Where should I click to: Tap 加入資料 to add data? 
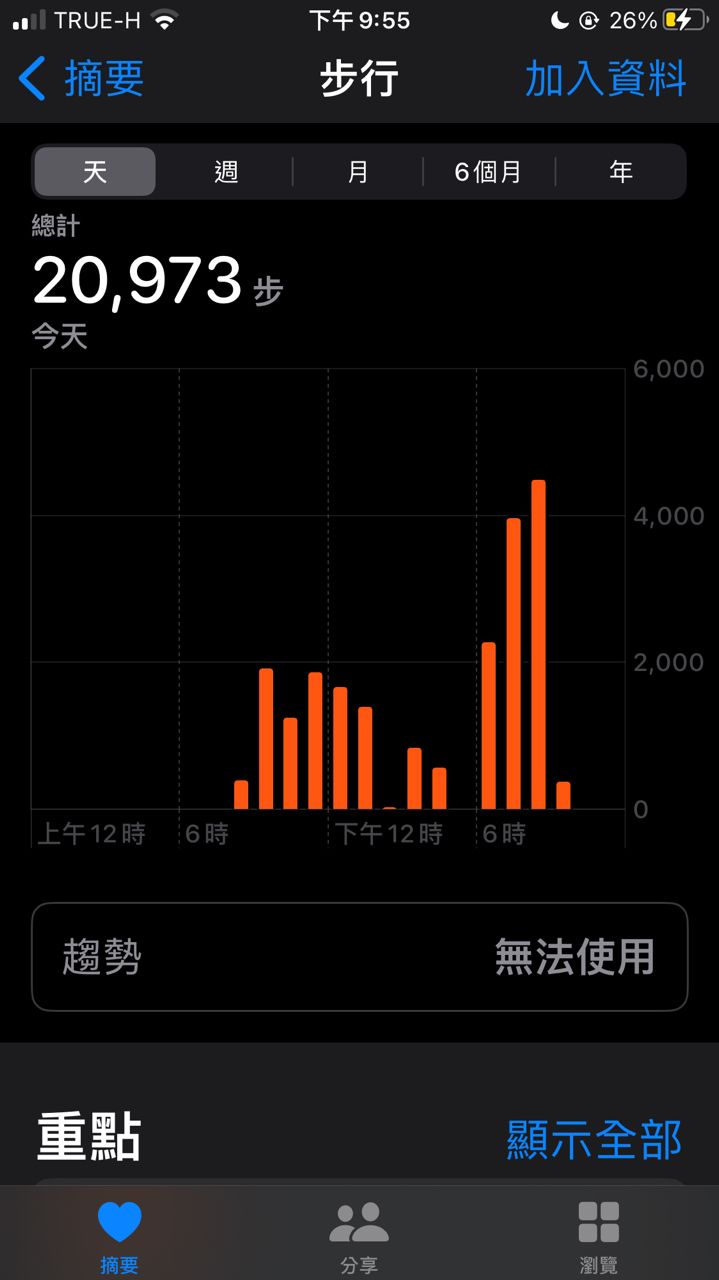click(605, 79)
